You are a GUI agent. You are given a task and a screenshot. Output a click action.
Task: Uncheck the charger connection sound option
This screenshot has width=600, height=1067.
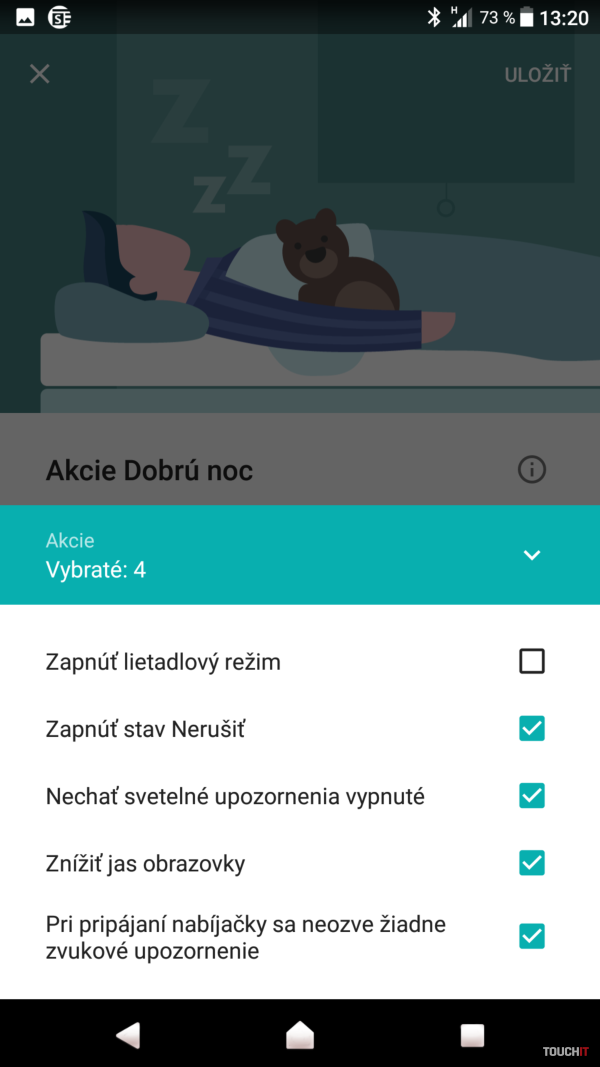(x=532, y=937)
